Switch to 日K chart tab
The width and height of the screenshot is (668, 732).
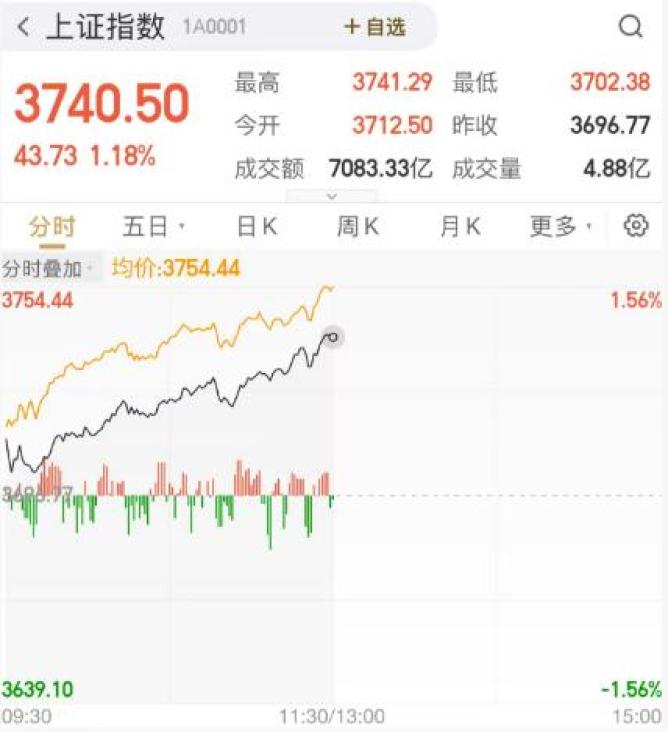(x=257, y=227)
